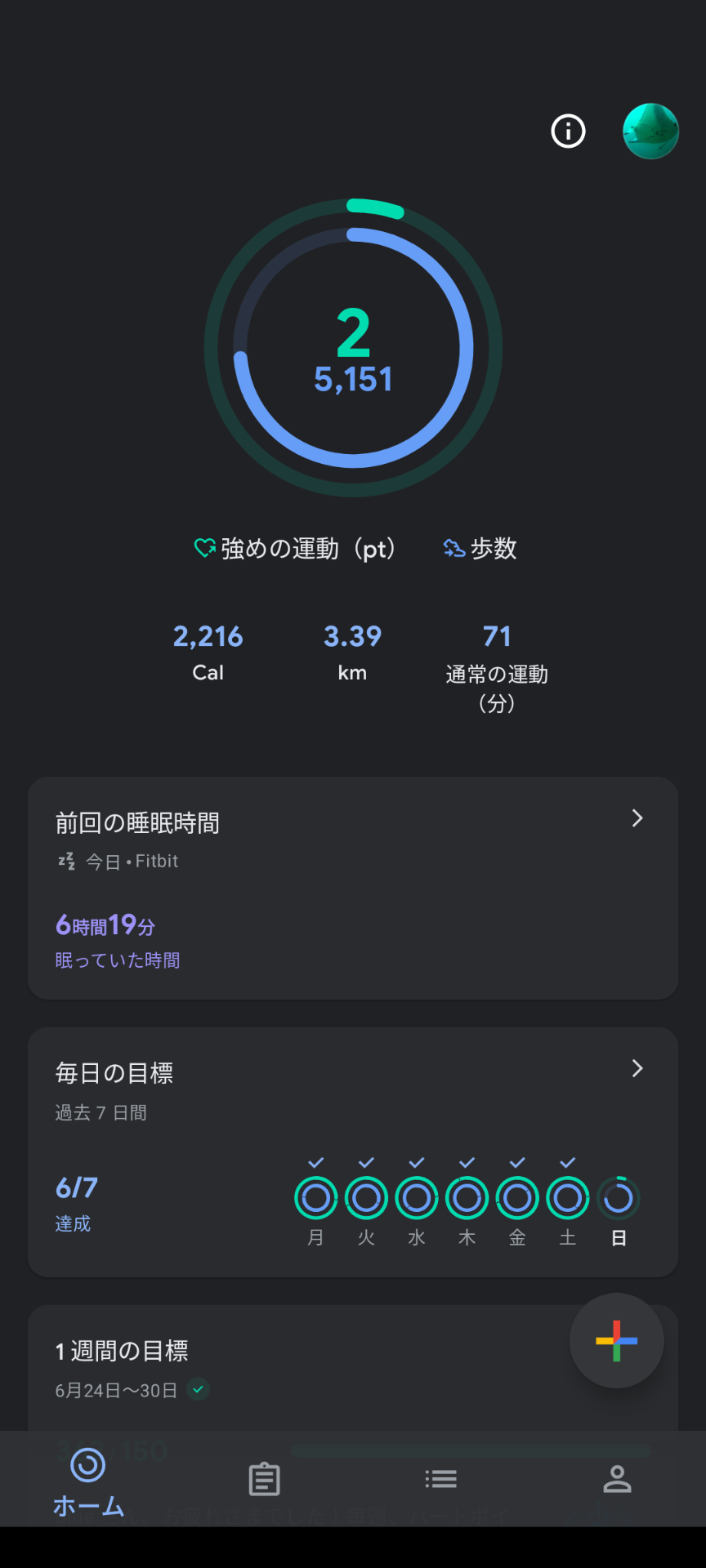
Task: Open the 3.39 km distance stat
Action: point(352,652)
